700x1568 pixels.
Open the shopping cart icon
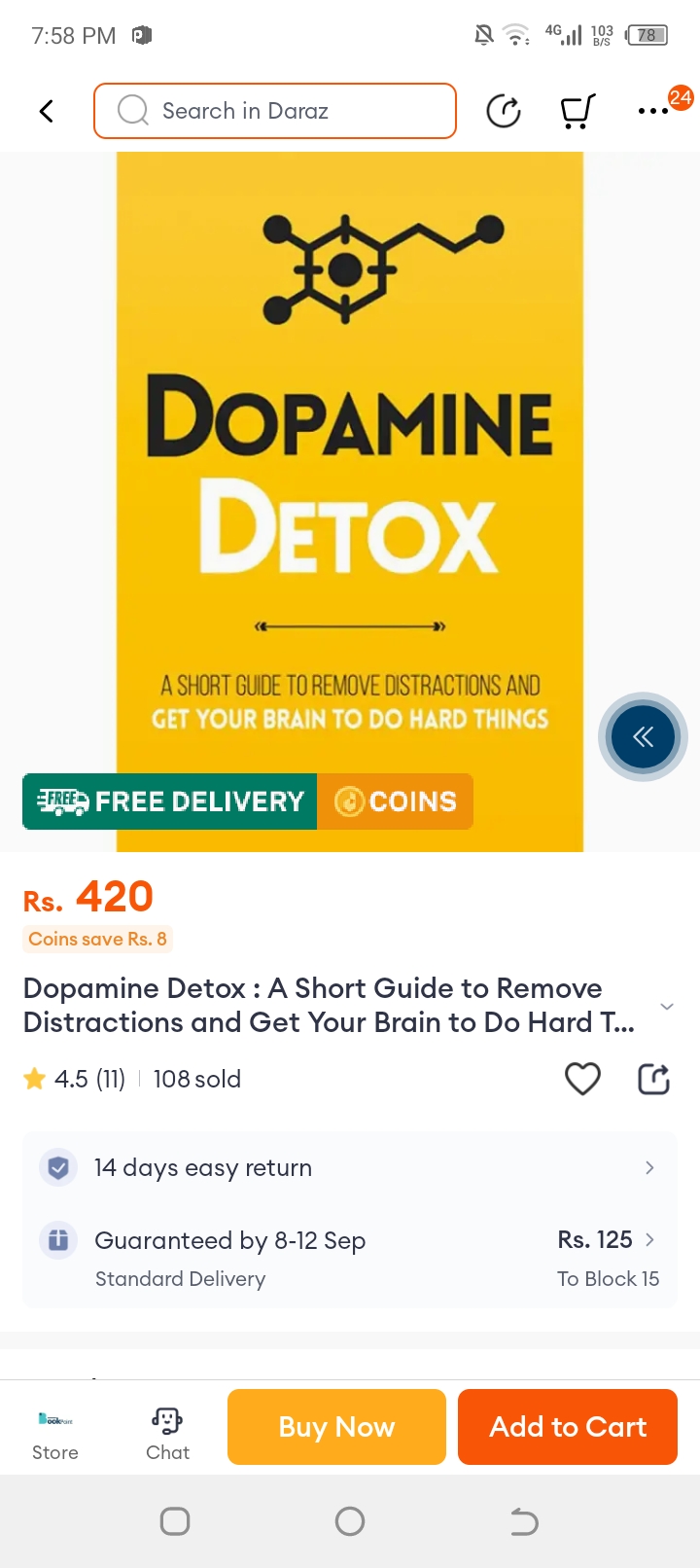point(577,111)
